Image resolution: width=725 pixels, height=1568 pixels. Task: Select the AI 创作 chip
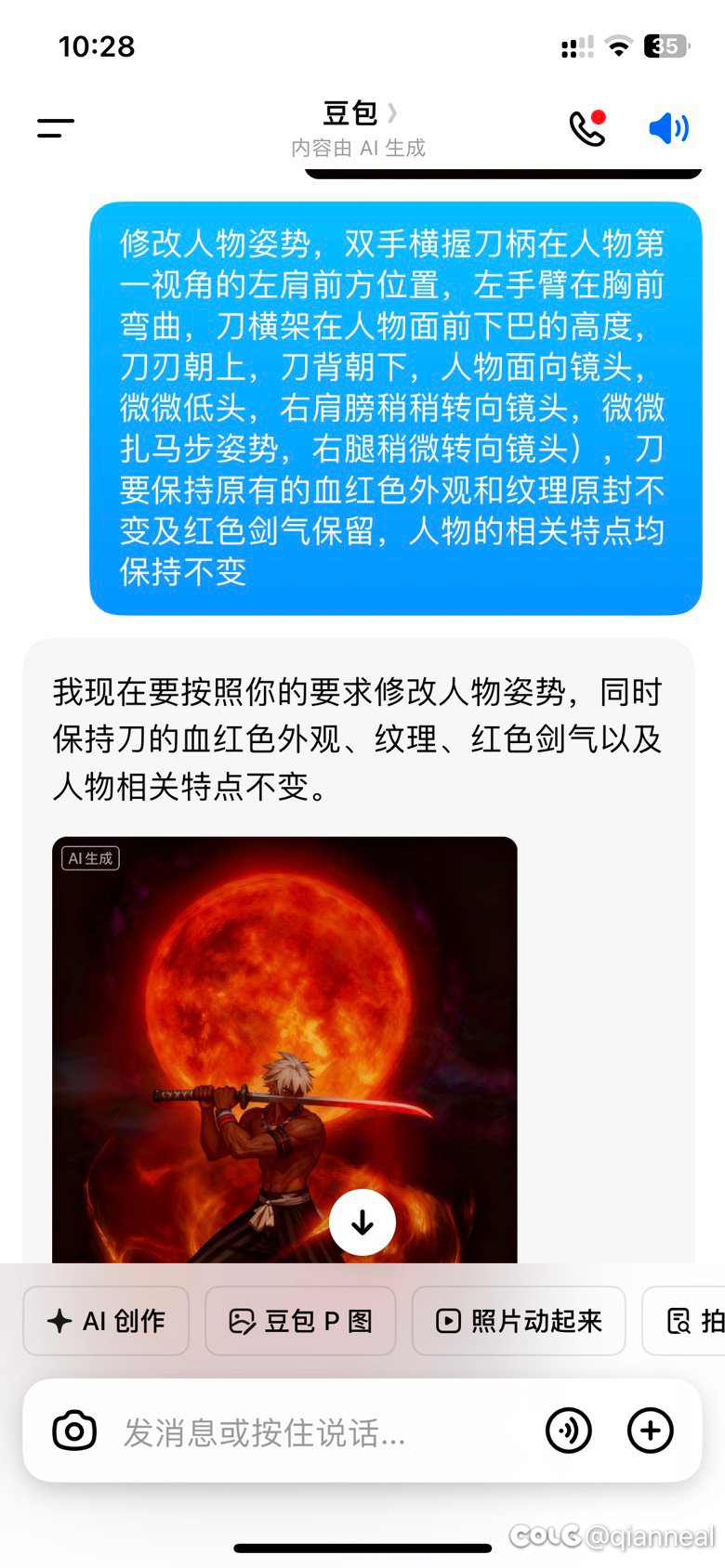[x=106, y=1321]
